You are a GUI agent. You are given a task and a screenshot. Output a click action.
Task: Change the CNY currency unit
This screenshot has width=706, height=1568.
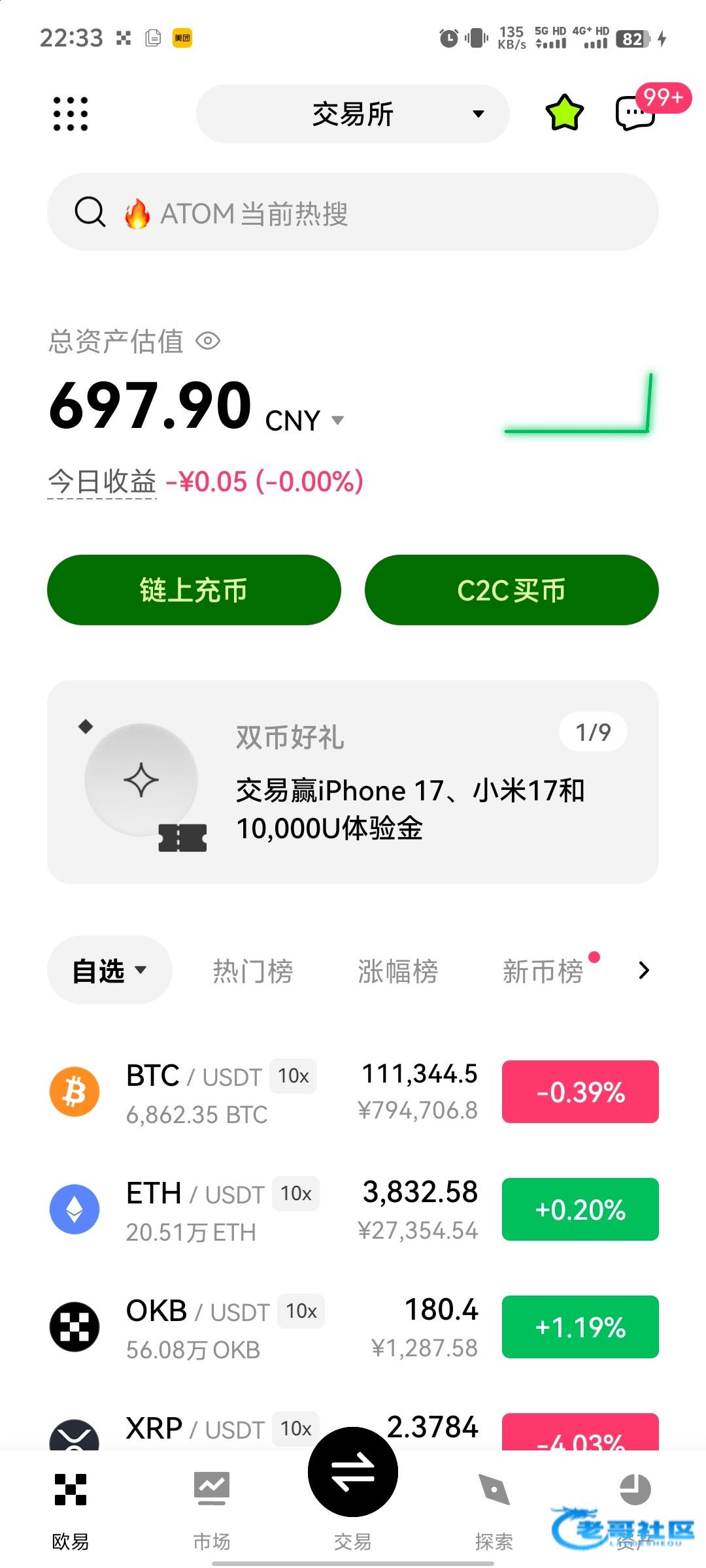coord(305,421)
